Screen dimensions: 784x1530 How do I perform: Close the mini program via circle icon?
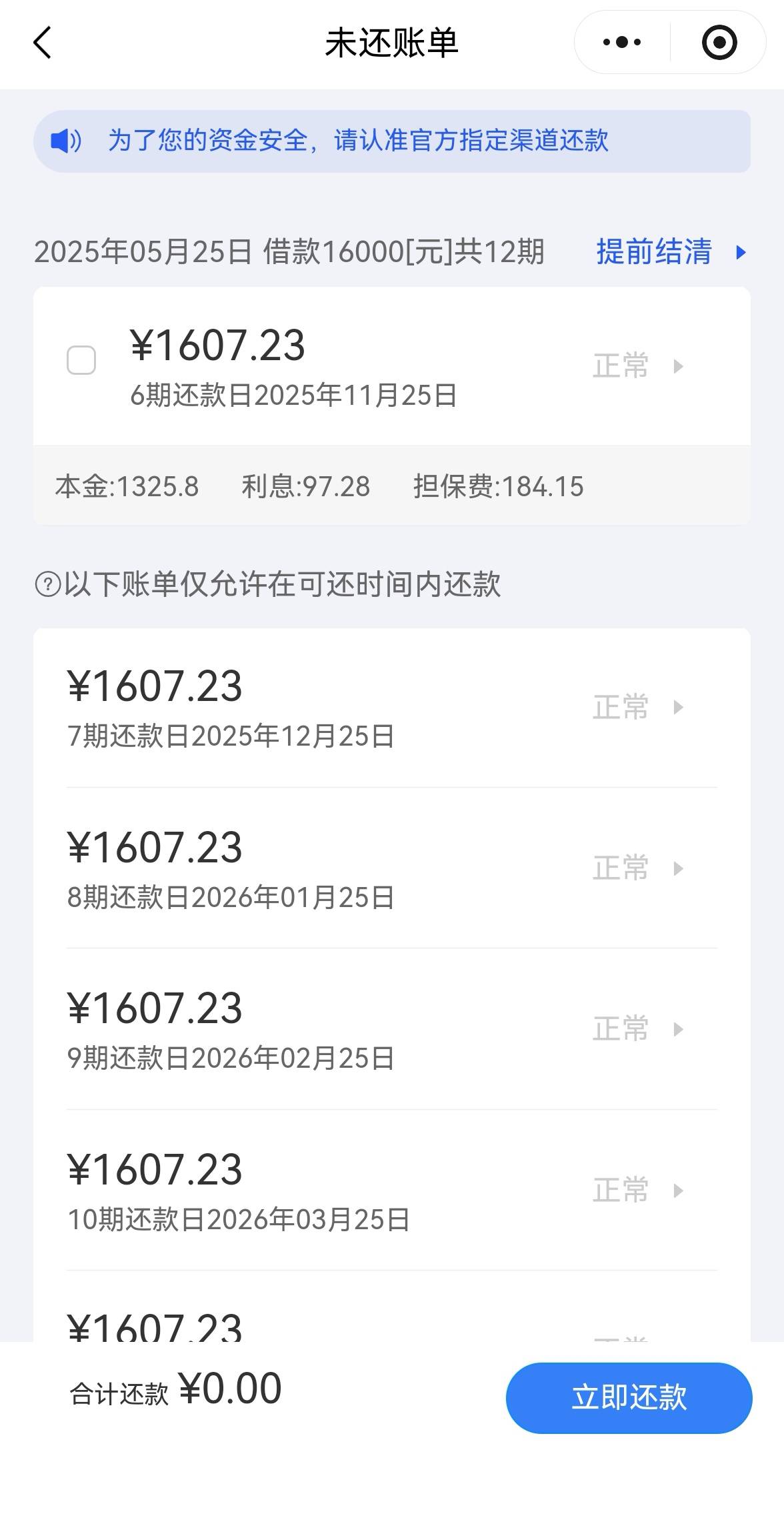[719, 43]
